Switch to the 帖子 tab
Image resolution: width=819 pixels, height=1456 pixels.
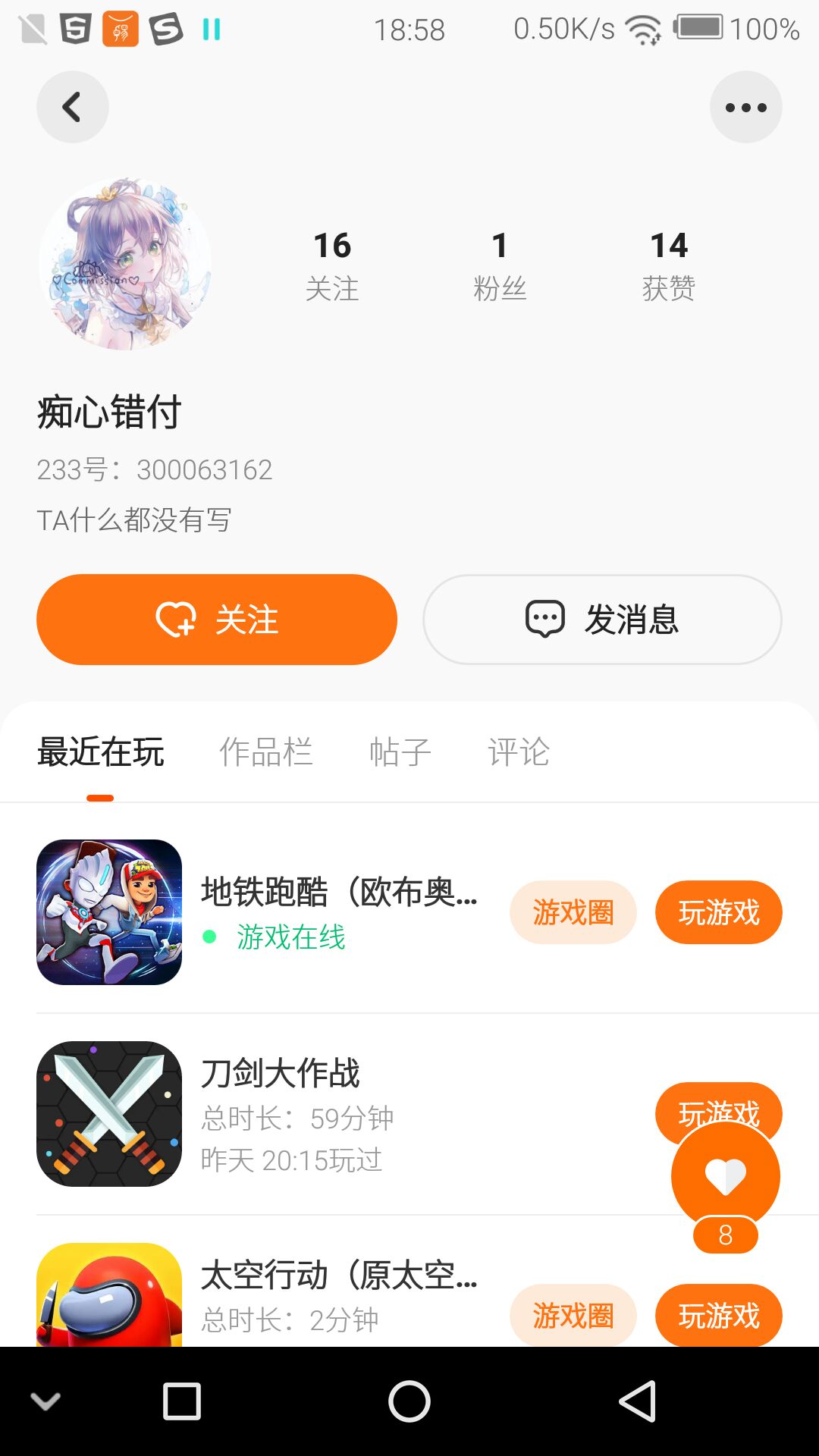[x=400, y=752]
